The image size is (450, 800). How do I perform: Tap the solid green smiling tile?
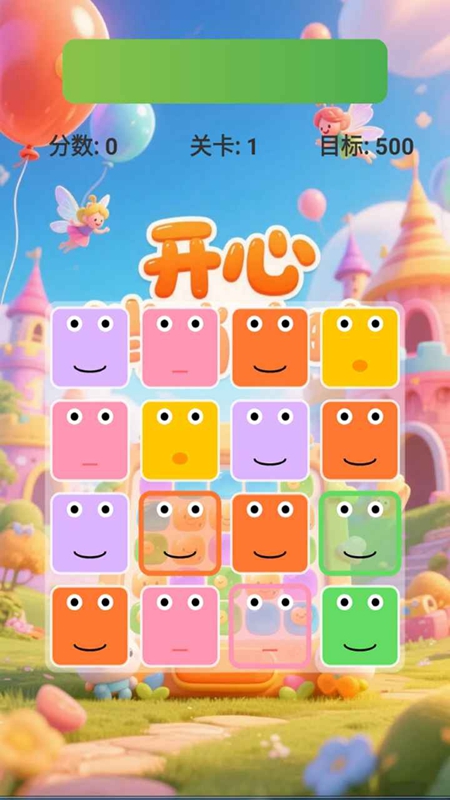pyautogui.click(x=360, y=626)
